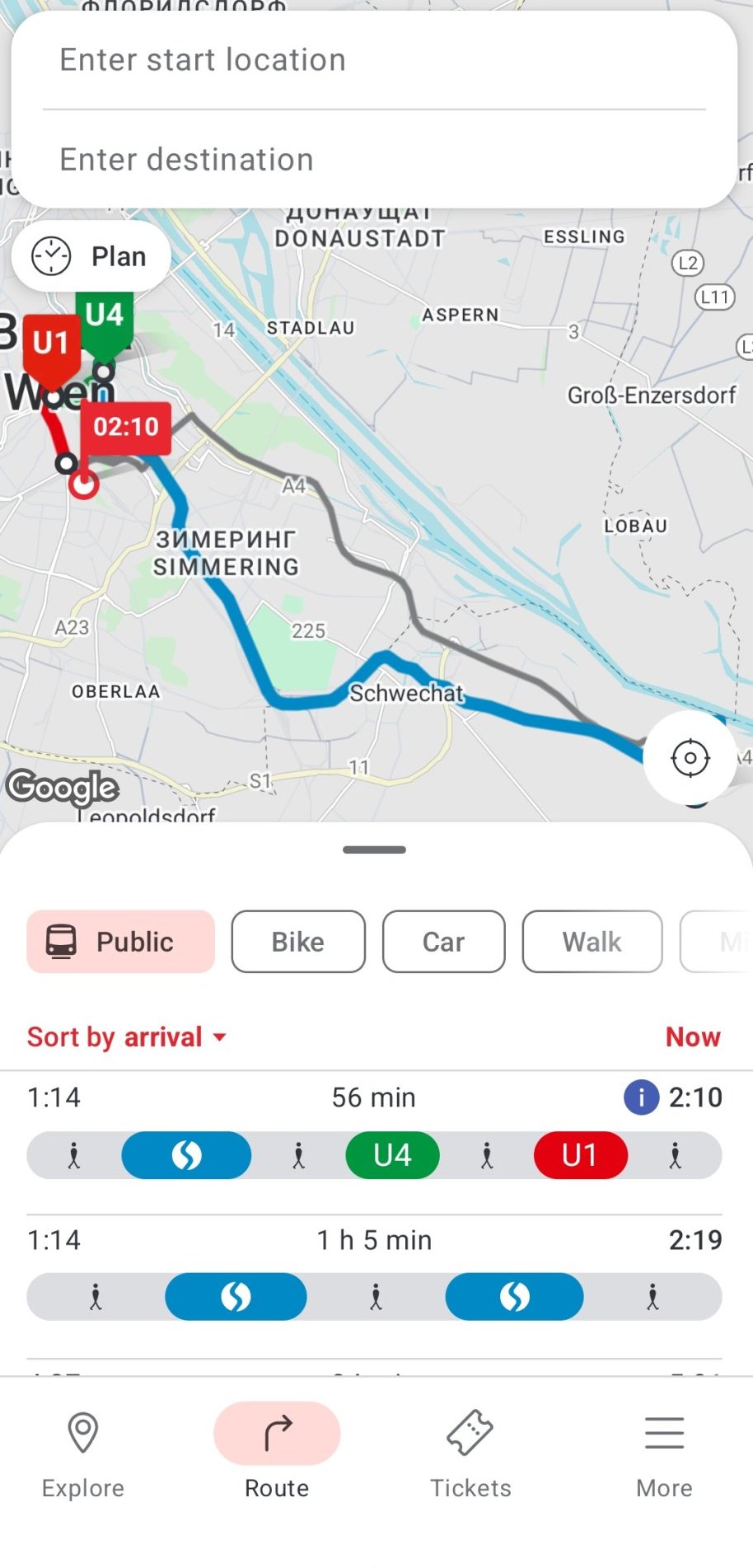This screenshot has width=753, height=1568.
Task: Open the Plan time picker
Action: [x=91, y=256]
